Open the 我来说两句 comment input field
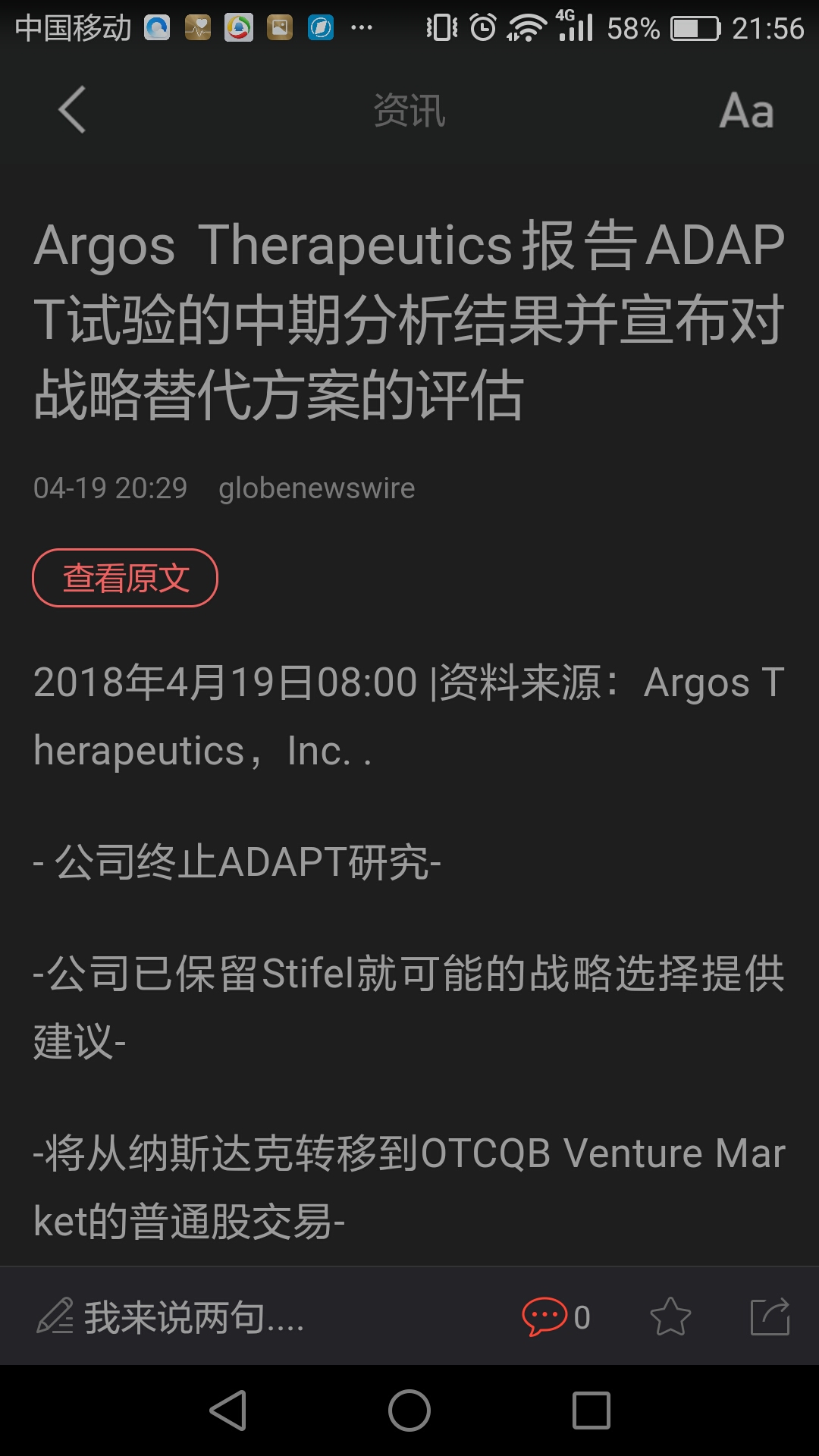Image resolution: width=819 pixels, height=1456 pixels. click(171, 1317)
